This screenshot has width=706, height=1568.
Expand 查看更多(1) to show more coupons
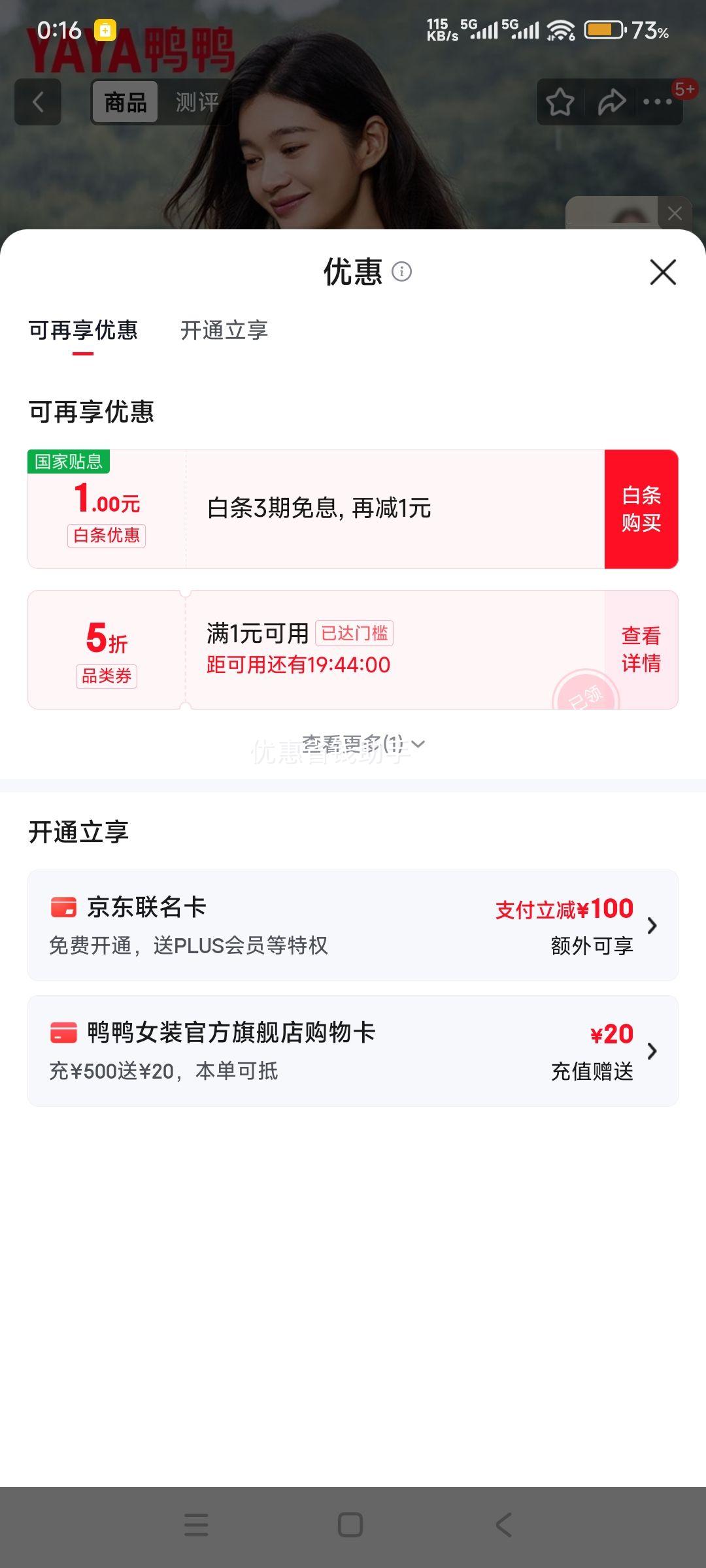coord(363,743)
